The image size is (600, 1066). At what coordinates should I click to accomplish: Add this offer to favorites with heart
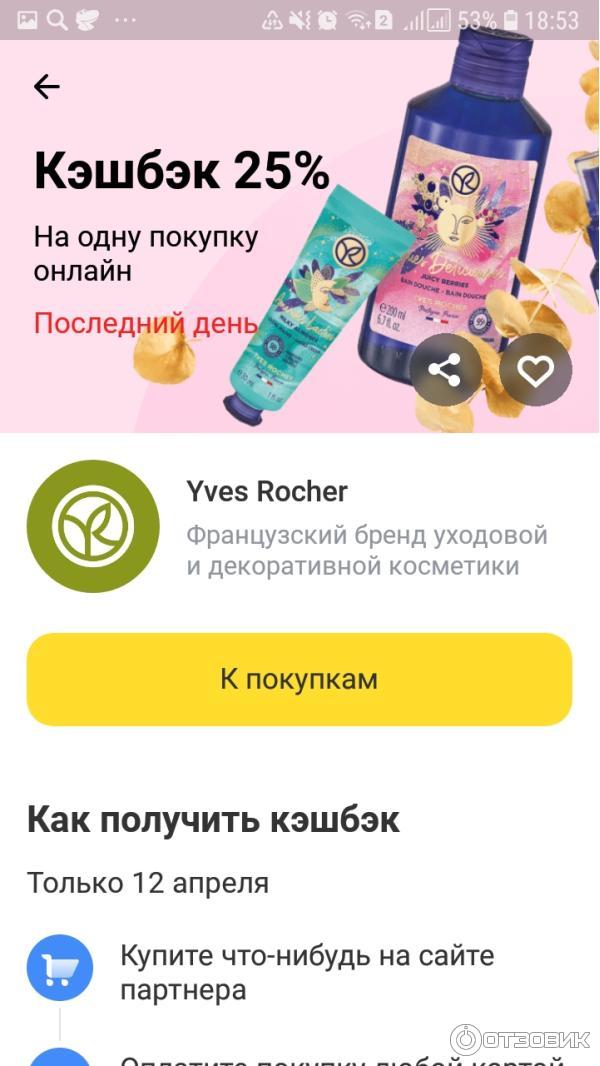pyautogui.click(x=535, y=370)
